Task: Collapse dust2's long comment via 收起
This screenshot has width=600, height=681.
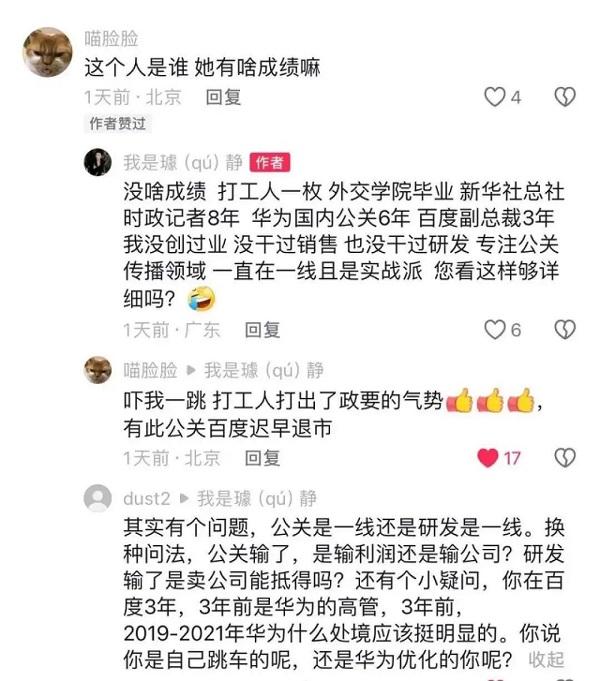Action: [x=546, y=659]
